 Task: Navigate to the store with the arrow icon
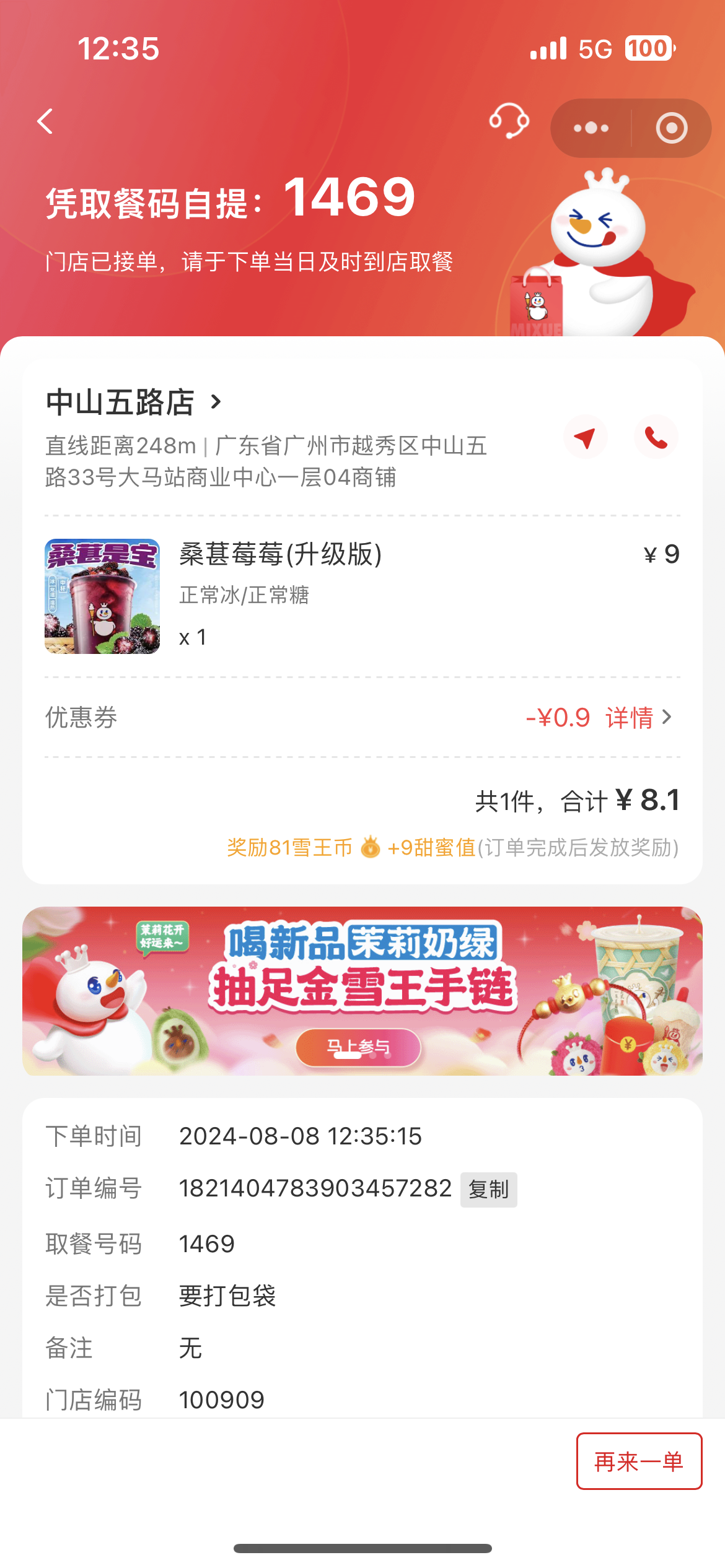pos(585,437)
